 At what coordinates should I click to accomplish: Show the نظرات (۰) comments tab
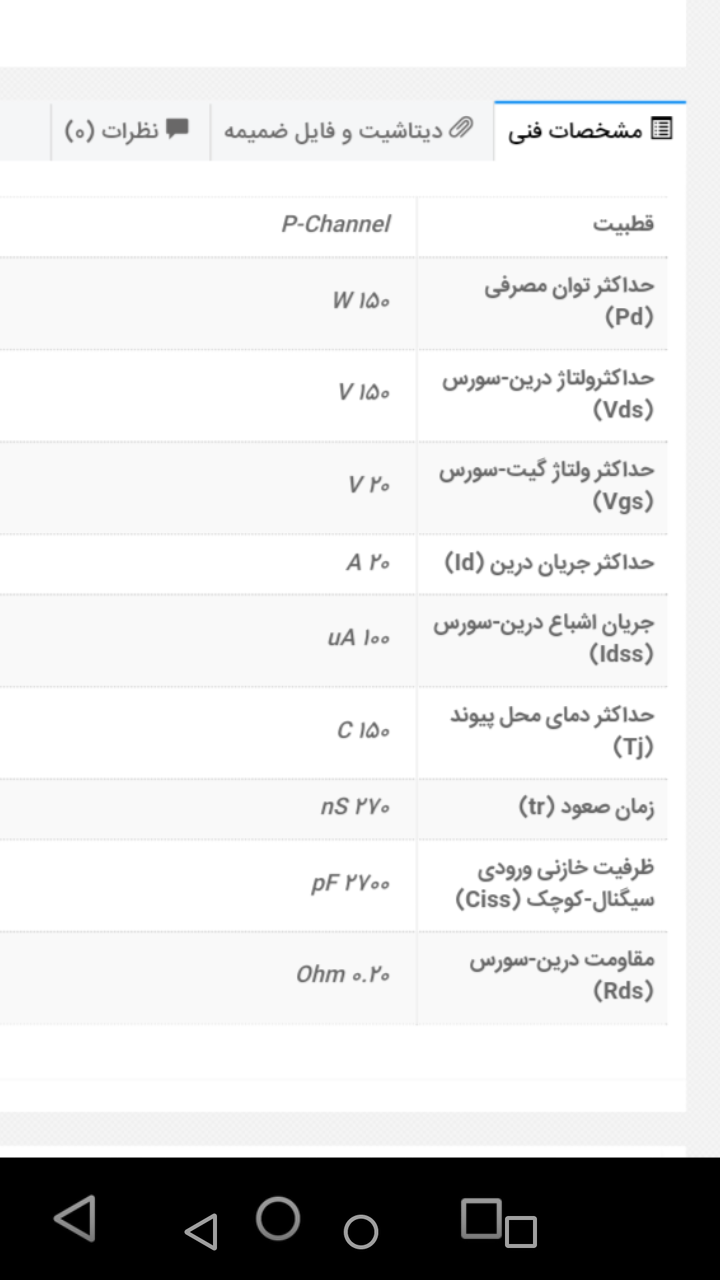click(130, 131)
